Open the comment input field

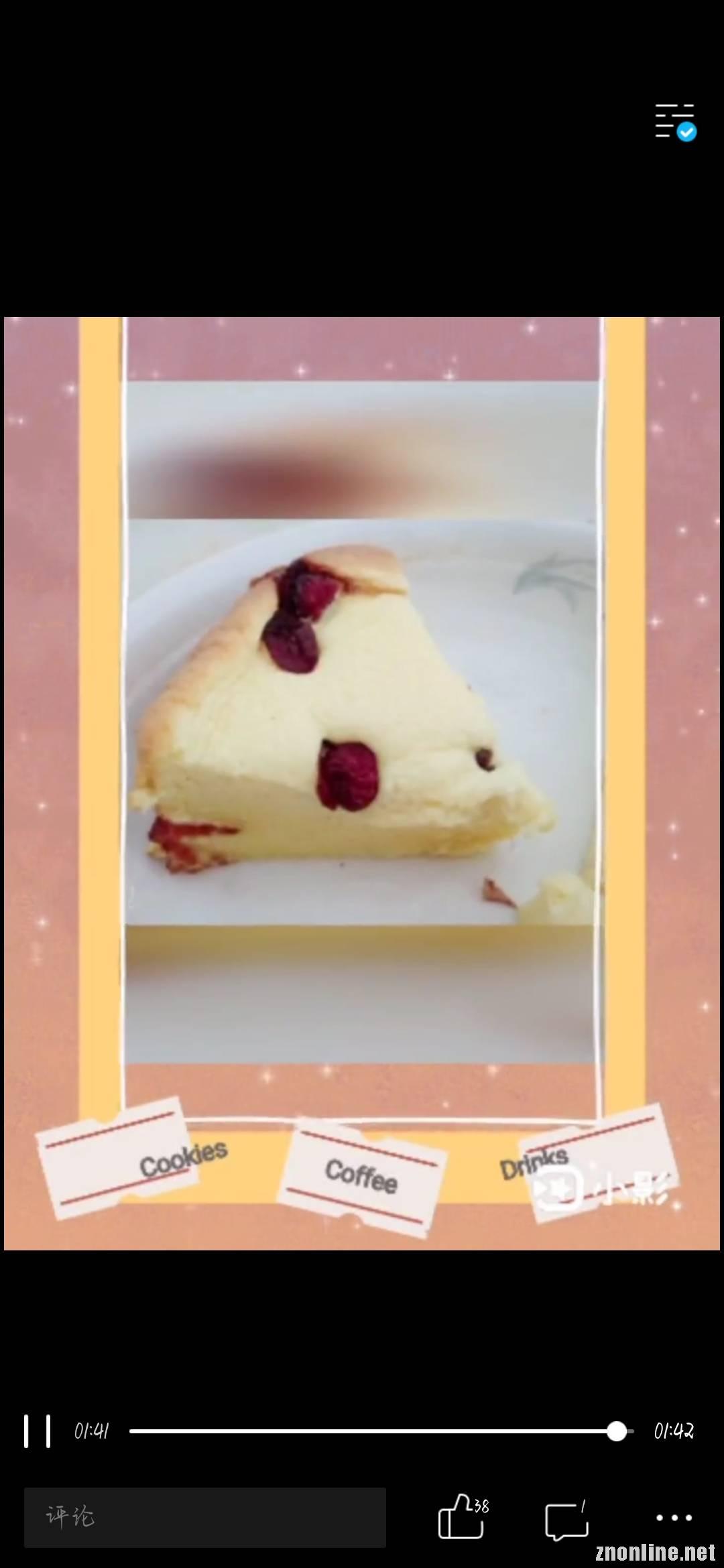pyautogui.click(x=204, y=1518)
